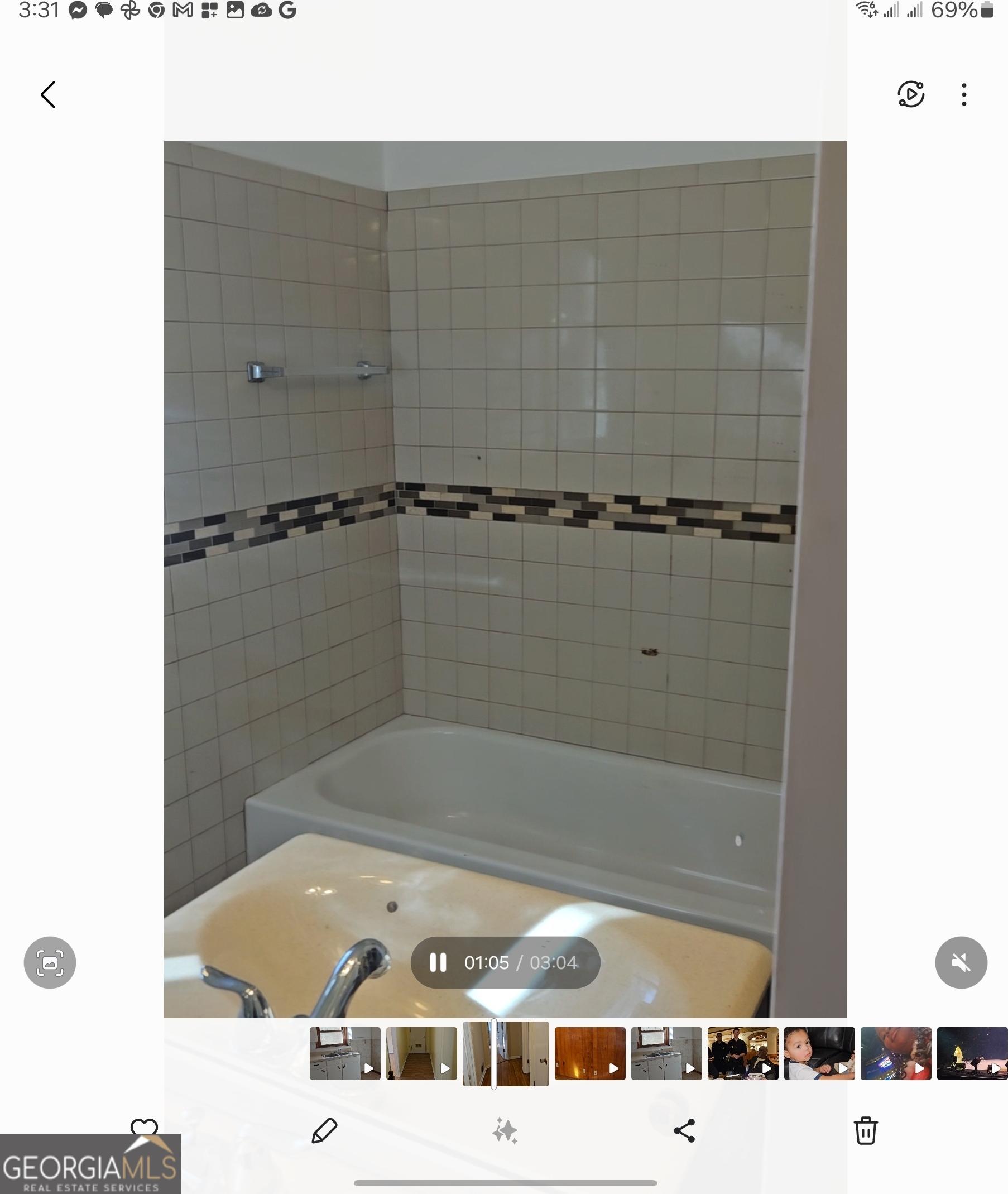Delete this video with the trash icon
This screenshot has width=1008, height=1194.
click(865, 1130)
